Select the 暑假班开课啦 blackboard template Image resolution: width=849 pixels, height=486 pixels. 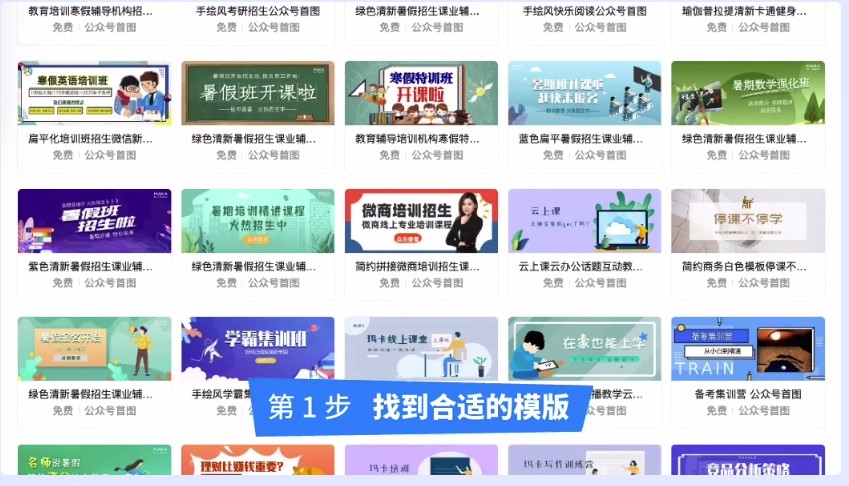[257, 93]
